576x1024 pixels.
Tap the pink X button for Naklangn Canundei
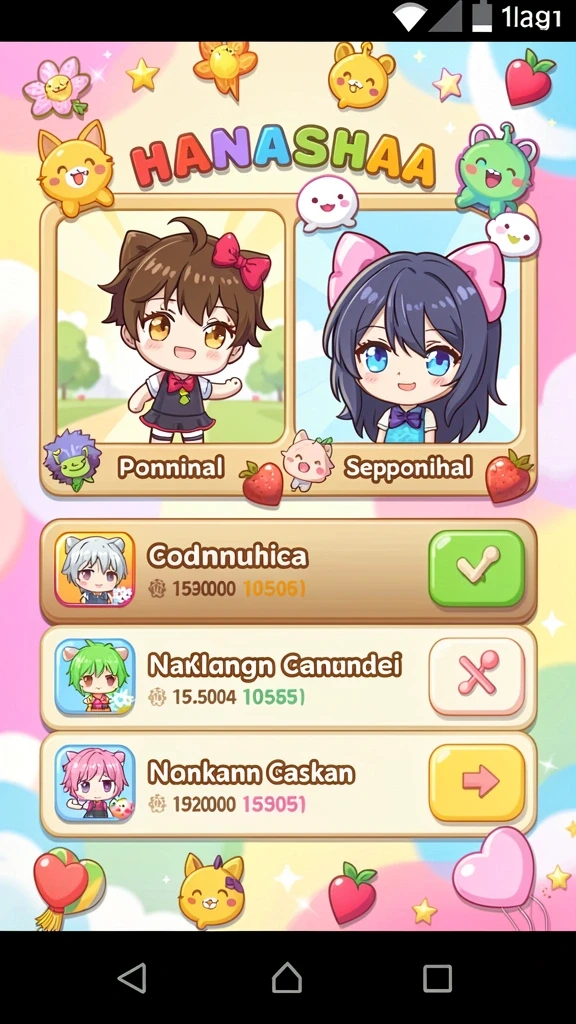476,676
